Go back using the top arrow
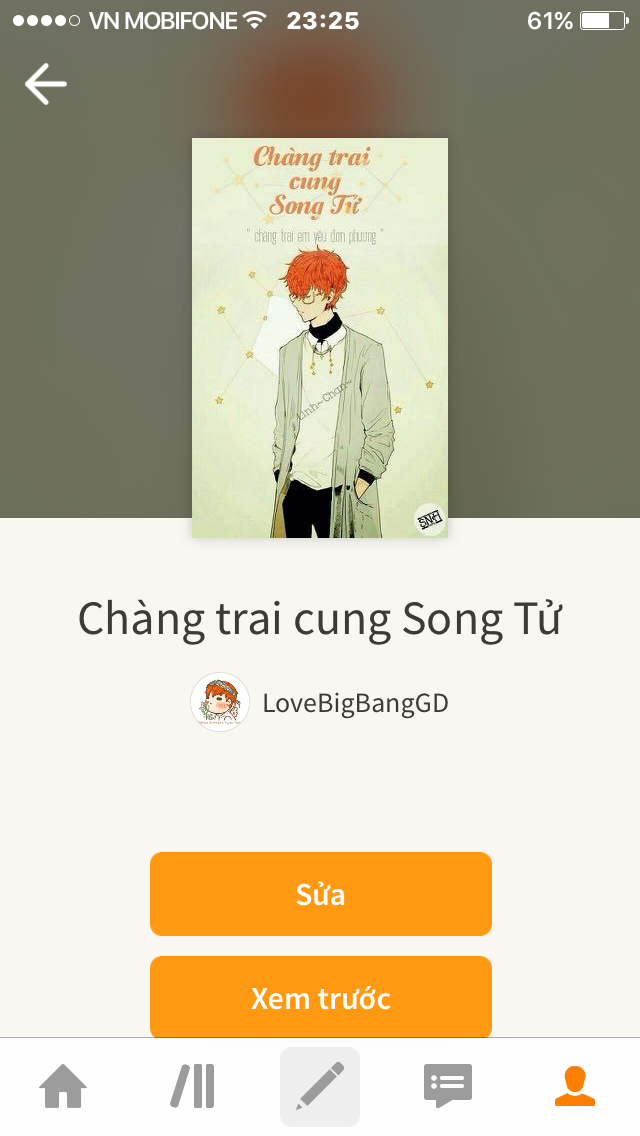This screenshot has width=640, height=1136. pyautogui.click(x=46, y=84)
